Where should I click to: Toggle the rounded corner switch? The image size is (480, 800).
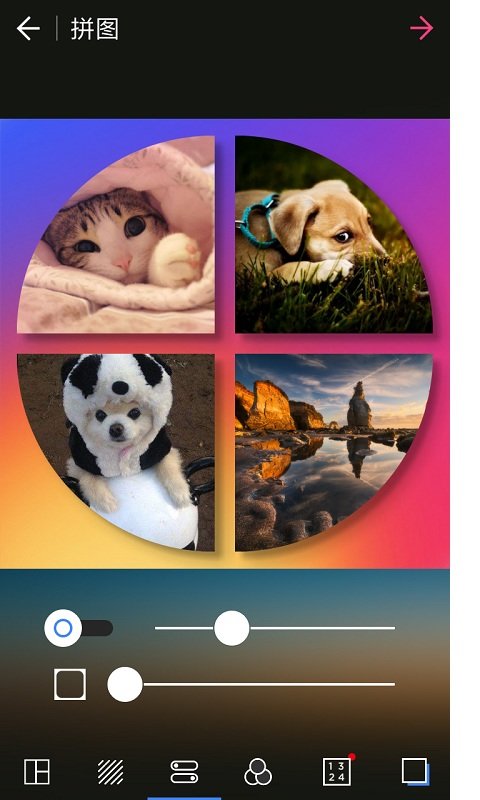pyautogui.click(x=79, y=628)
